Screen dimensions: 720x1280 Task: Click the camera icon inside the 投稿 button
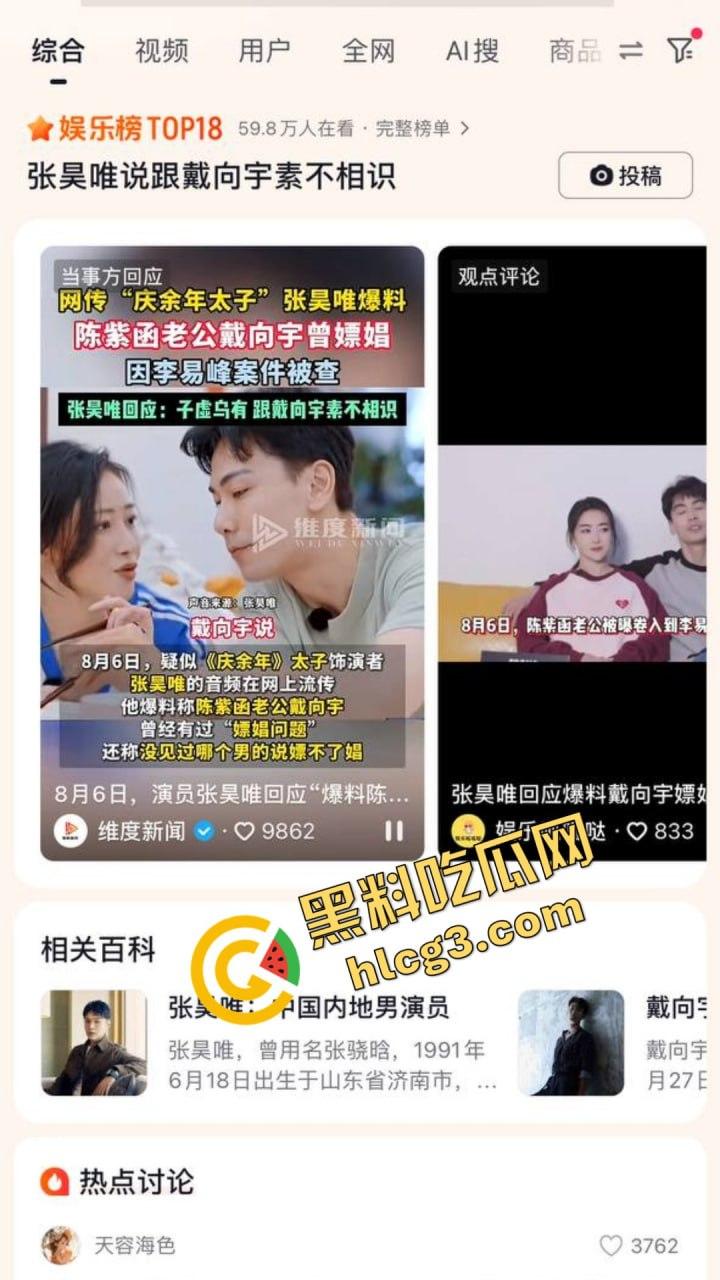(x=600, y=173)
